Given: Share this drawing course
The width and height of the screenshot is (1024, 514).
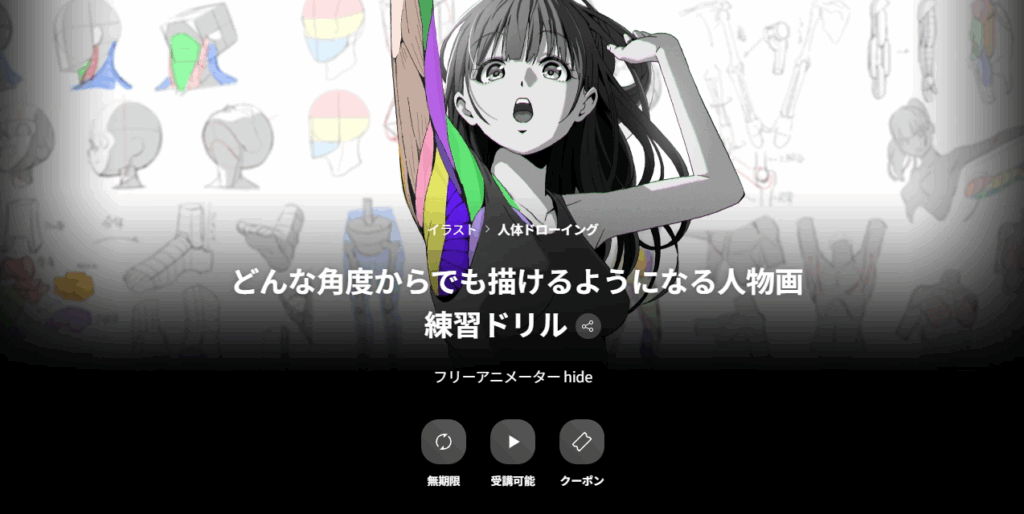Looking at the screenshot, I should click(588, 326).
